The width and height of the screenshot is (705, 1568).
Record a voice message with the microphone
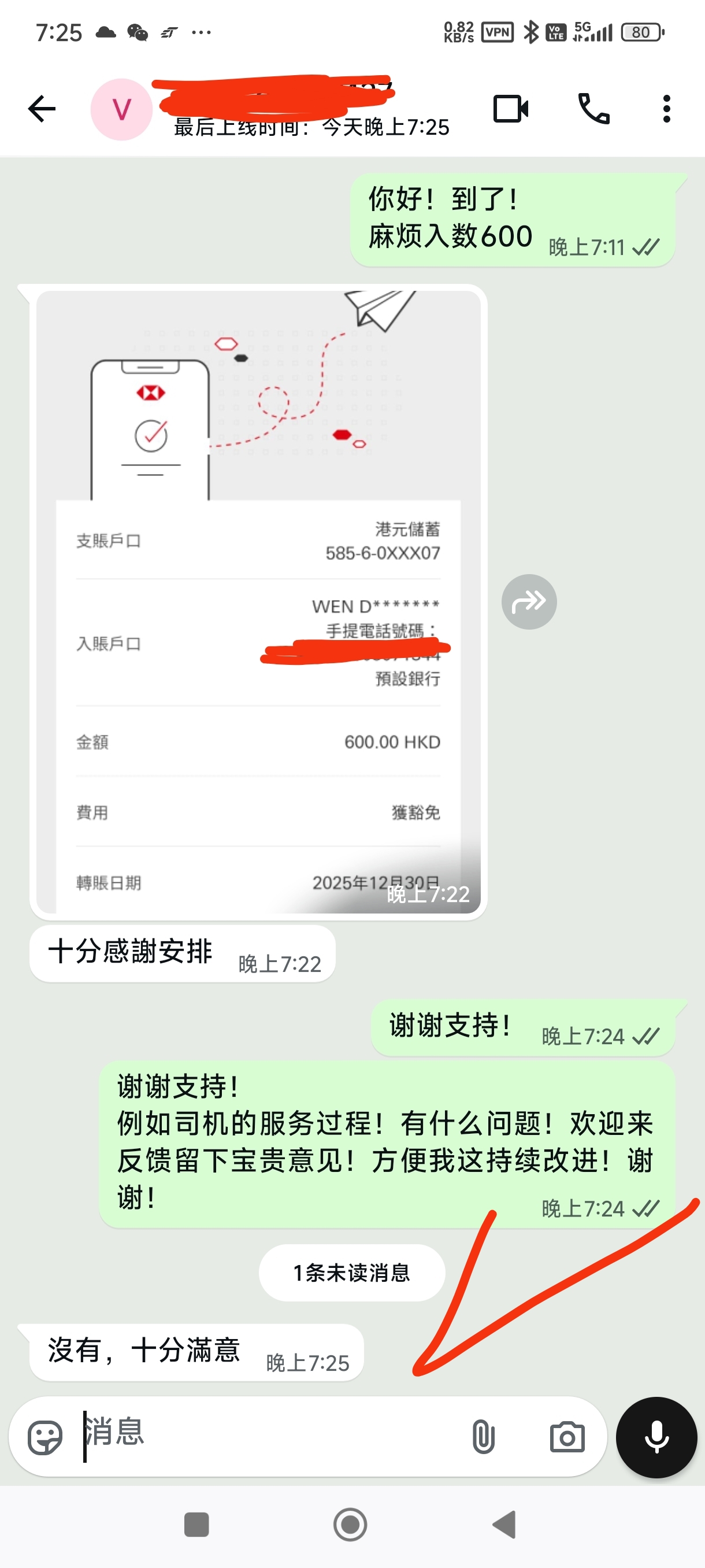pos(656,1437)
